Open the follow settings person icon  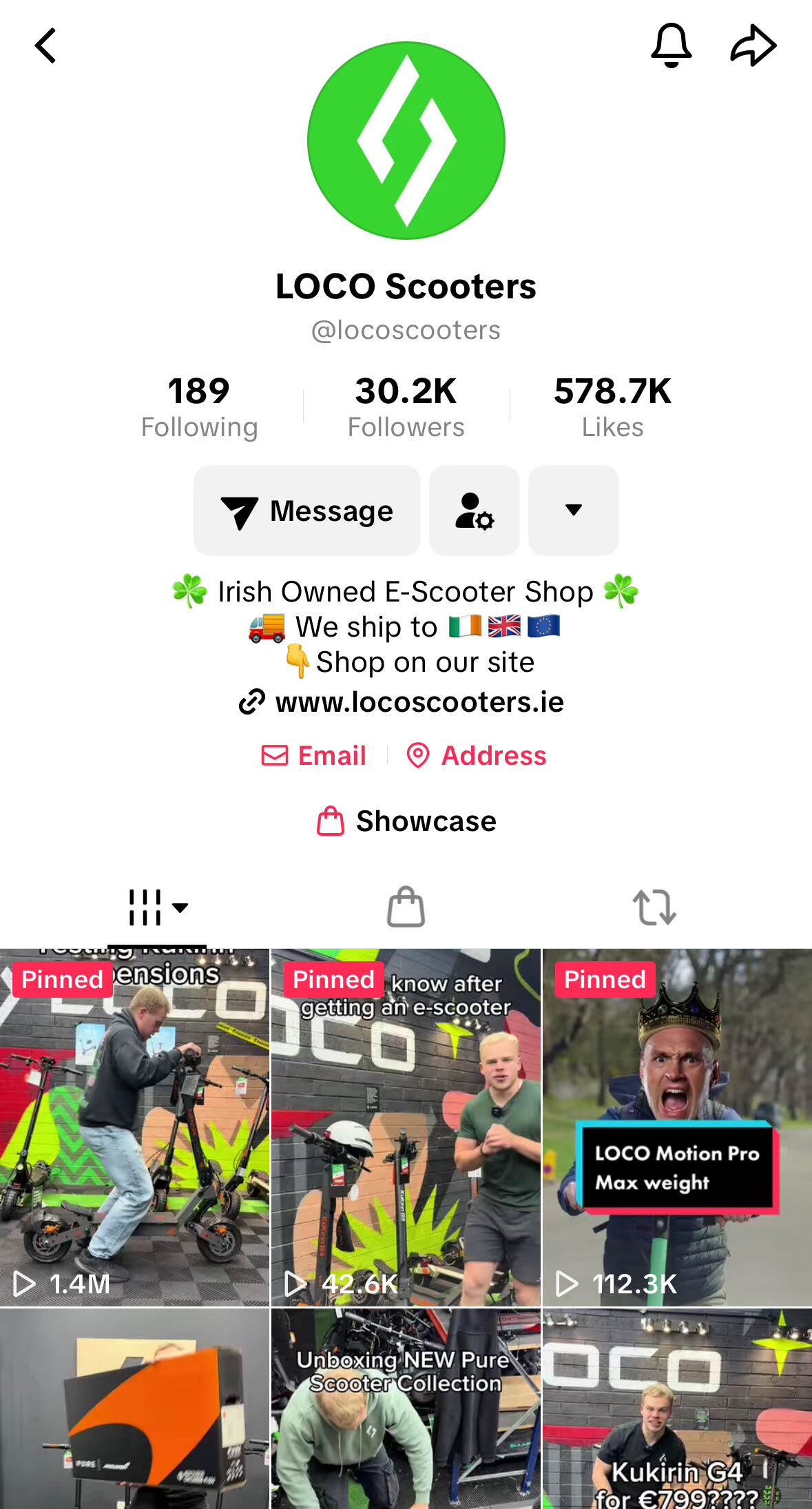pyautogui.click(x=475, y=511)
